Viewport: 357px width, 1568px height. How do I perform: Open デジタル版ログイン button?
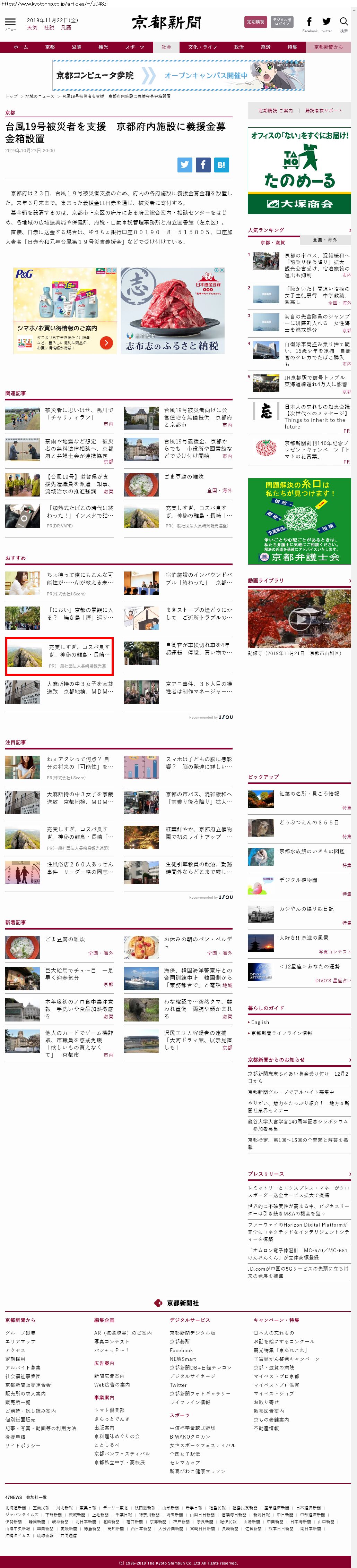coord(281,22)
